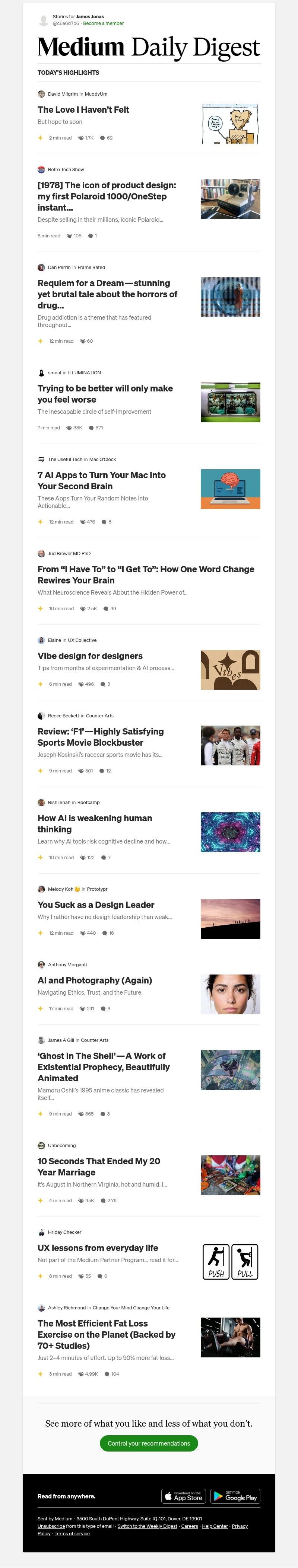The height and width of the screenshot is (1568, 298).
Task: Get the app on Google Play
Action: [235, 1495]
